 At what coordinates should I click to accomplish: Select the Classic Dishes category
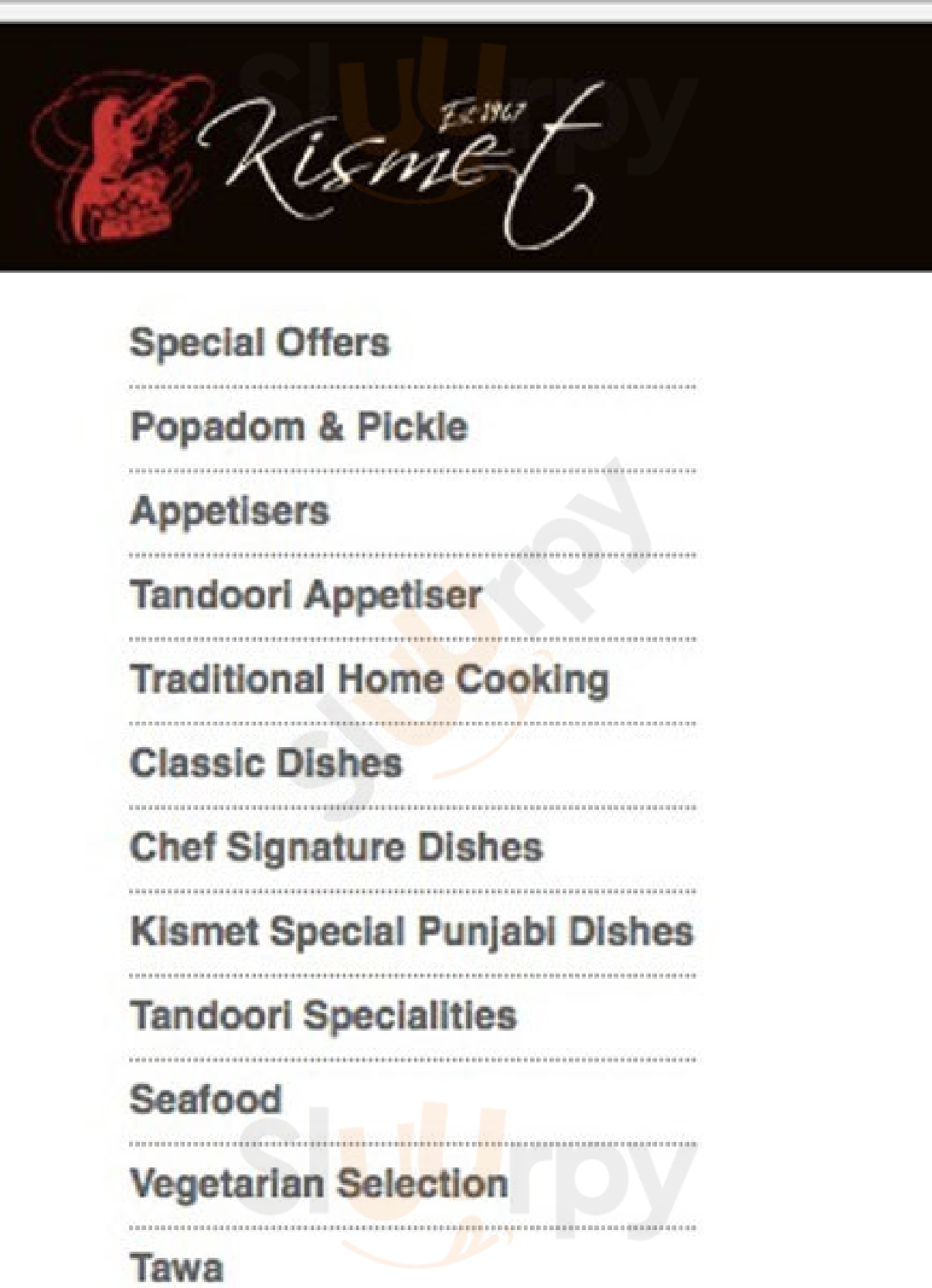tap(266, 763)
